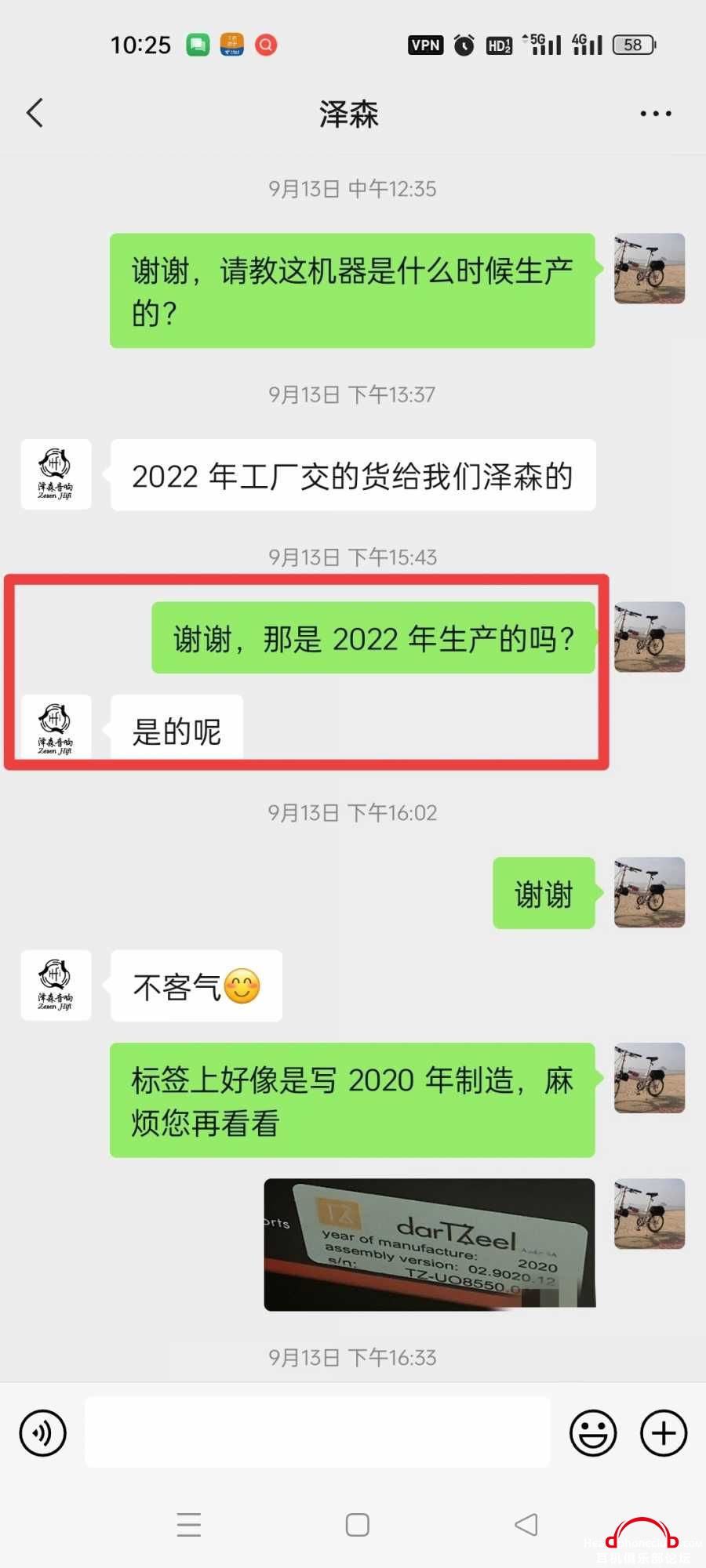Open the plus attachment menu
The height and width of the screenshot is (1568, 706).
[x=664, y=1432]
